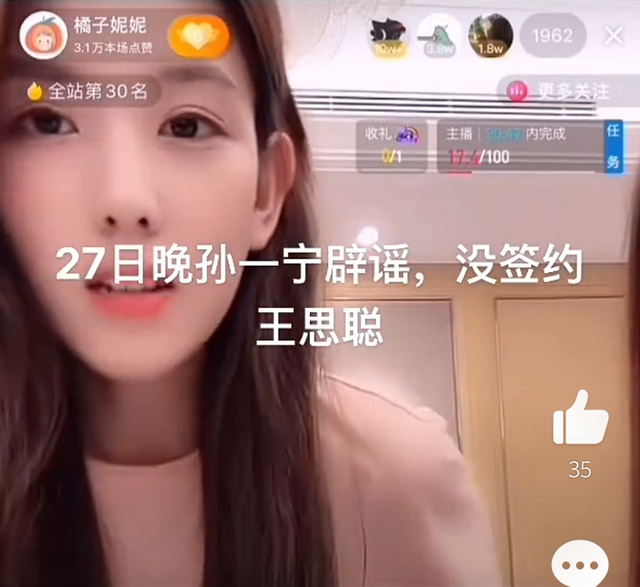Follow the streamer with the orange heart button
Image resolution: width=640 pixels, height=587 pixels.
[x=198, y=36]
